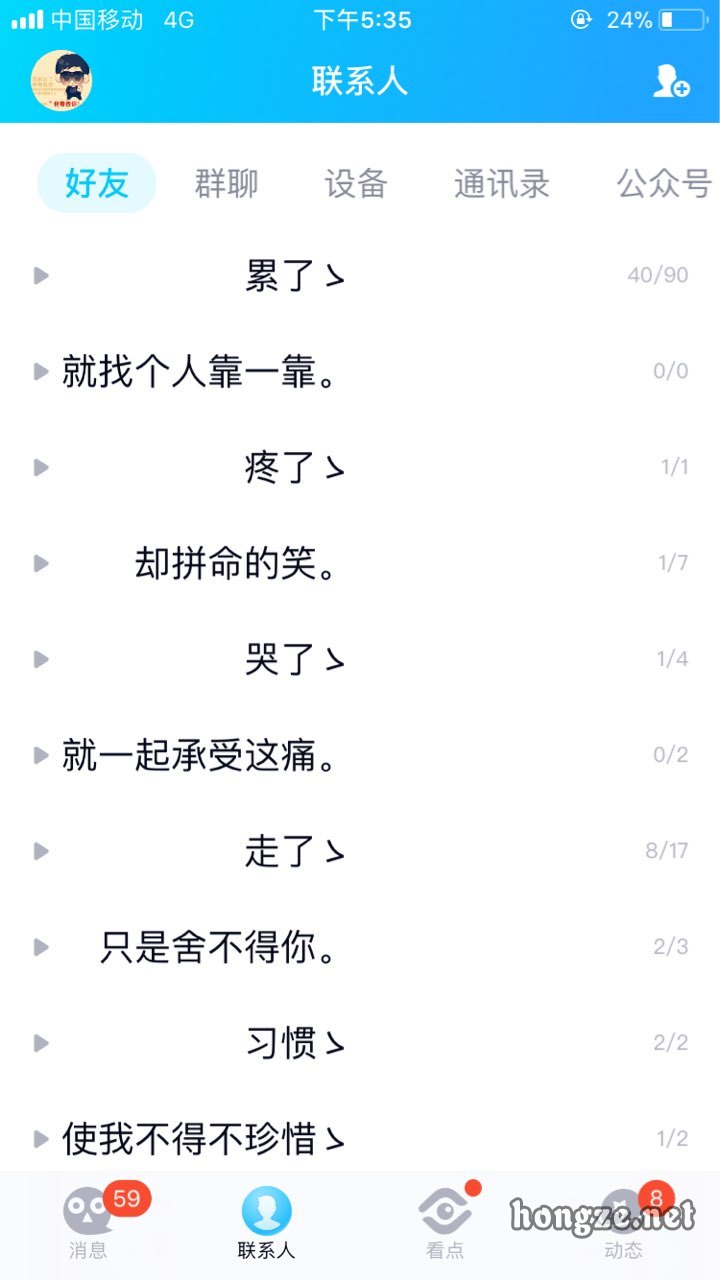Viewport: 720px width, 1280px height.
Task: Expand the 就找个人靠一靠 group
Action: [x=360, y=371]
